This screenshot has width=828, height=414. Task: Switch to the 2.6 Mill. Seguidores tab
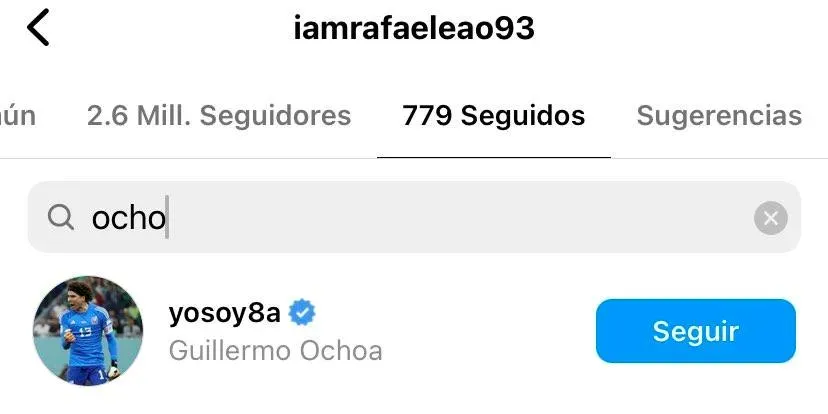click(219, 116)
